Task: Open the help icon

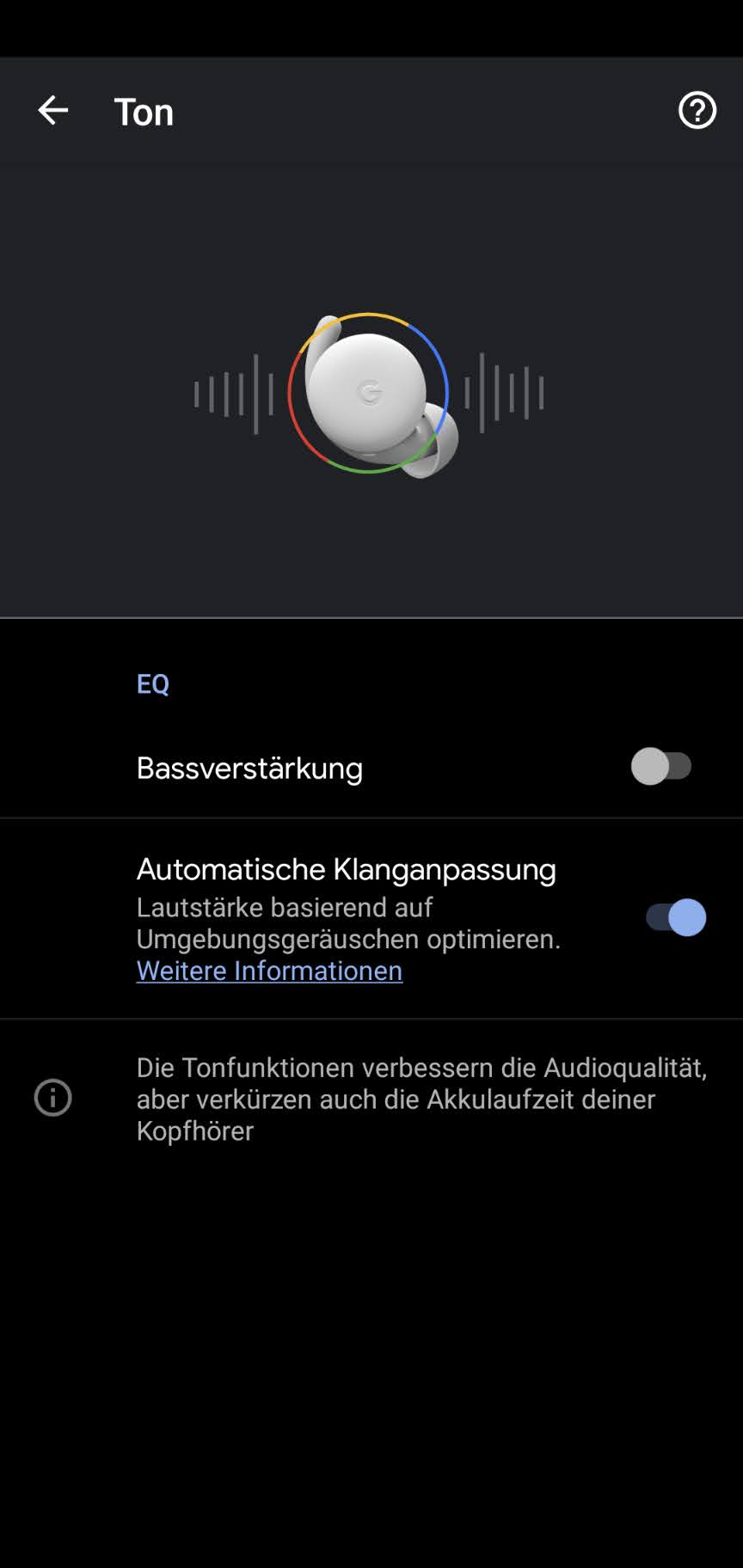Action: coord(697,111)
